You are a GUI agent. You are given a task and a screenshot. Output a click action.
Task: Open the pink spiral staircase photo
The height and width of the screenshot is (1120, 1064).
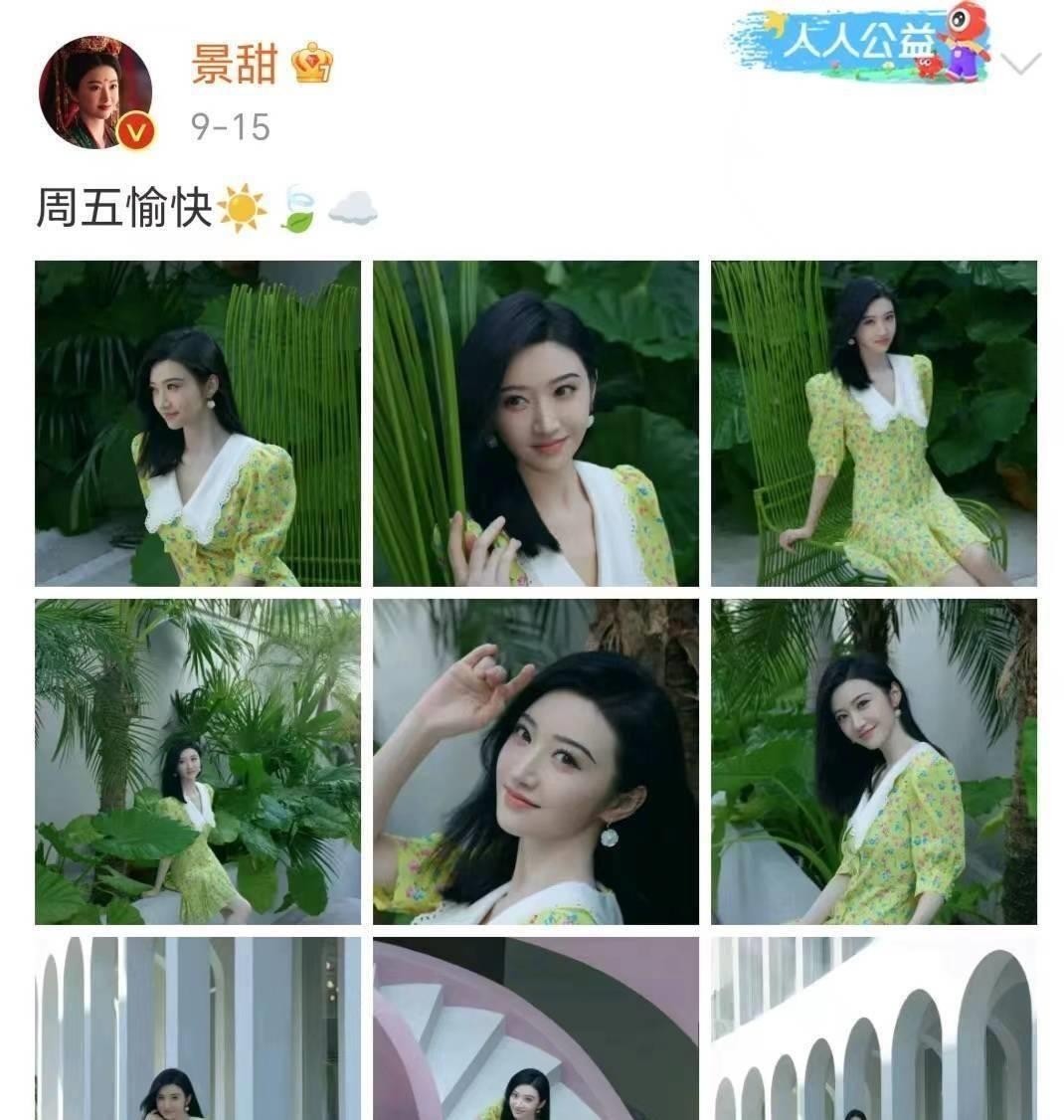pos(536,1028)
